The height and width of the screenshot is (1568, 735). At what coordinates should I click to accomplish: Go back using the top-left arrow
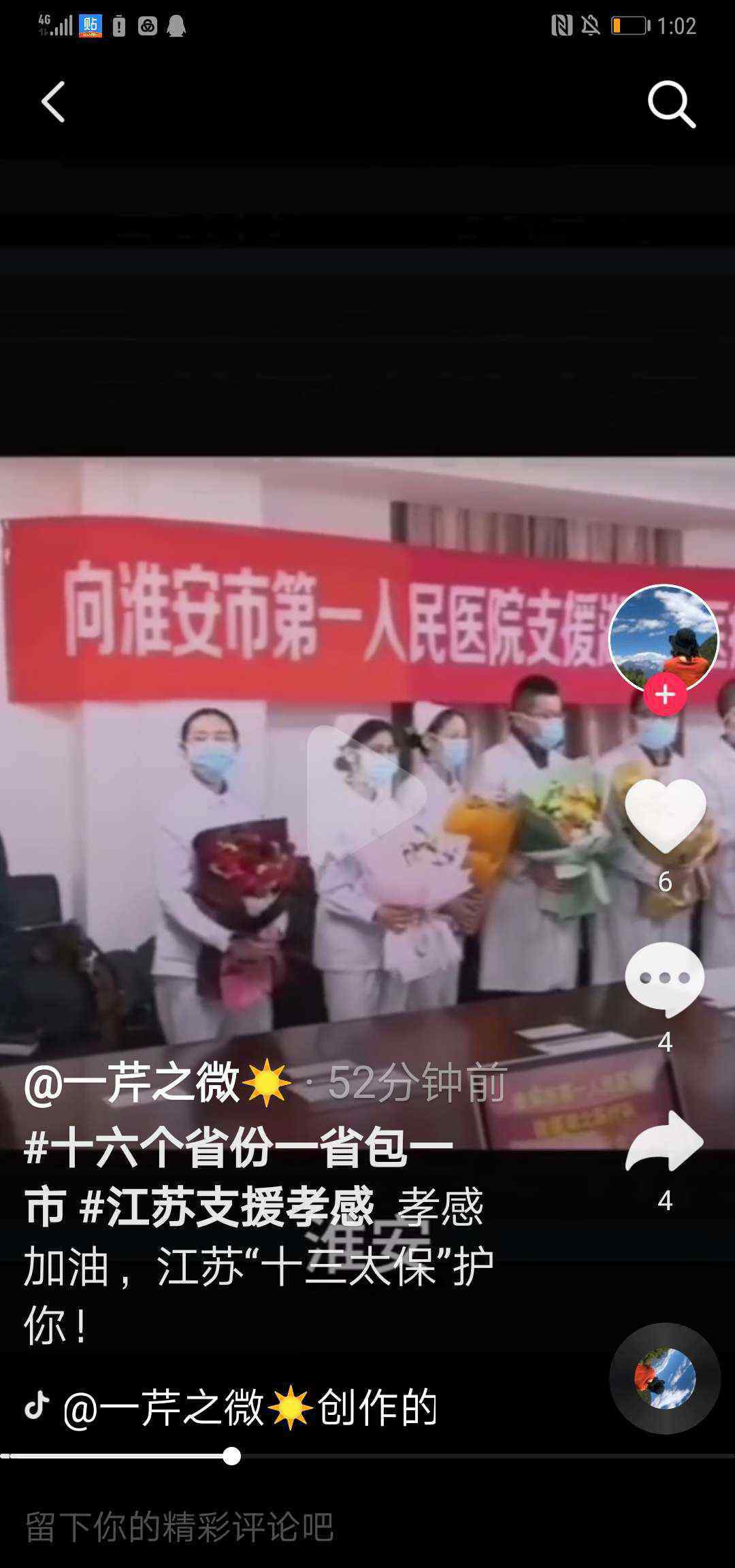(53, 102)
